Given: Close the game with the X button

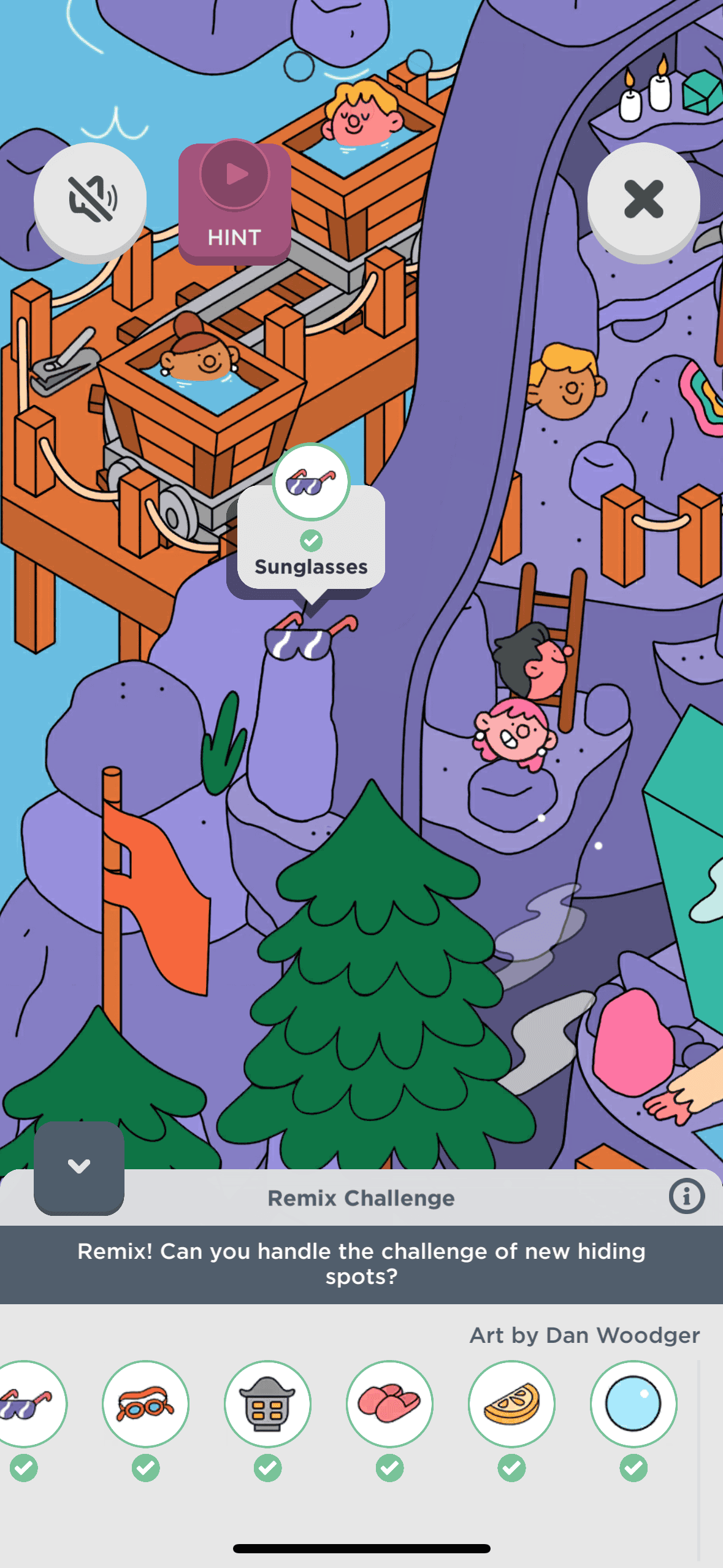Looking at the screenshot, I should tap(643, 199).
